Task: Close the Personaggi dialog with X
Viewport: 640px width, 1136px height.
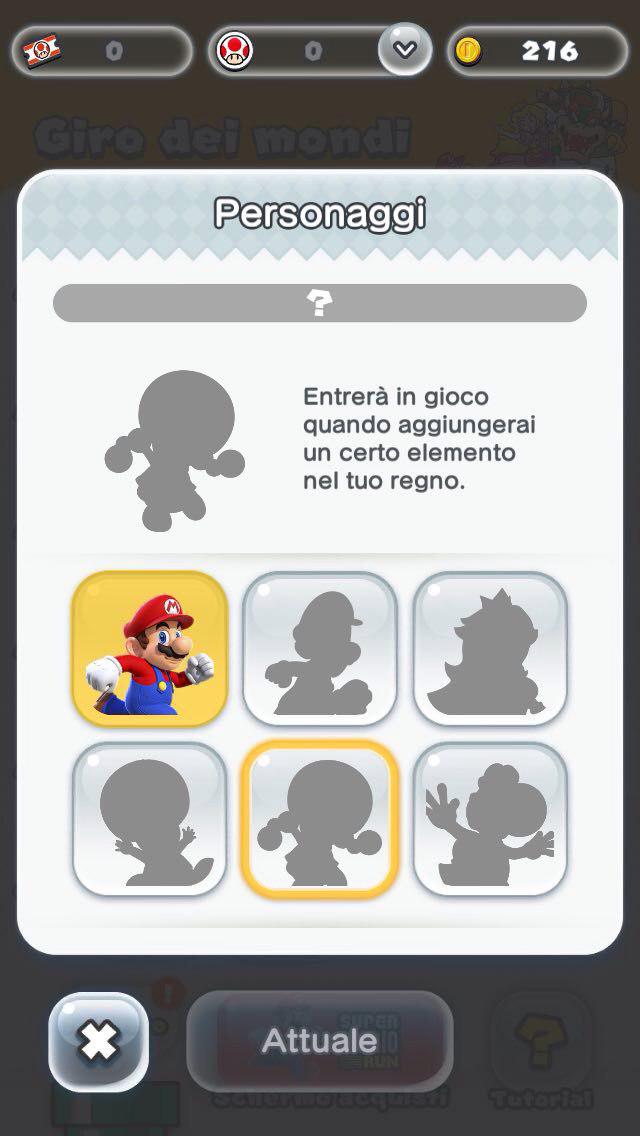Action: (99, 1042)
